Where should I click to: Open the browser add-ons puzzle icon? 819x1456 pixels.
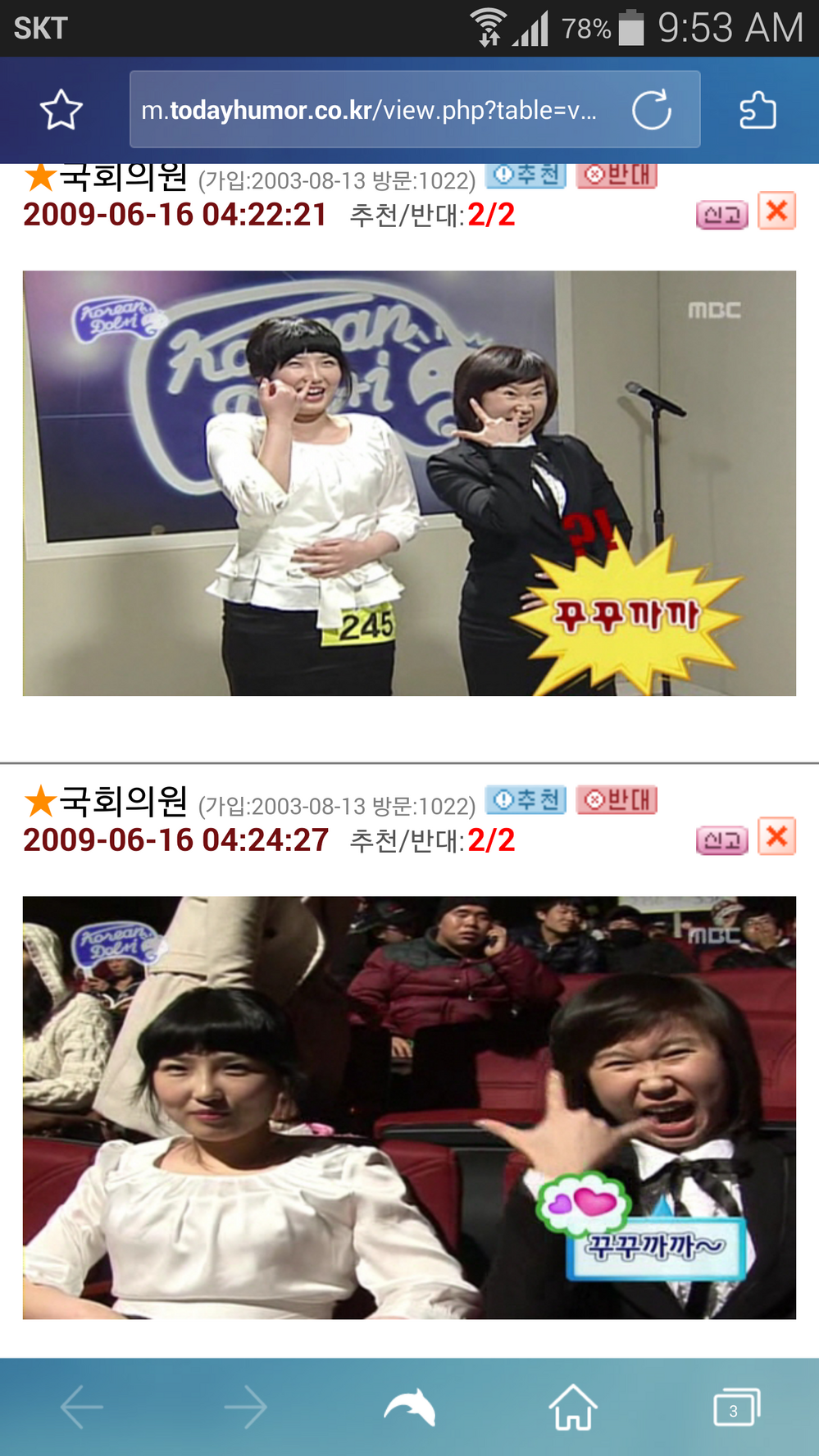pyautogui.click(x=758, y=110)
